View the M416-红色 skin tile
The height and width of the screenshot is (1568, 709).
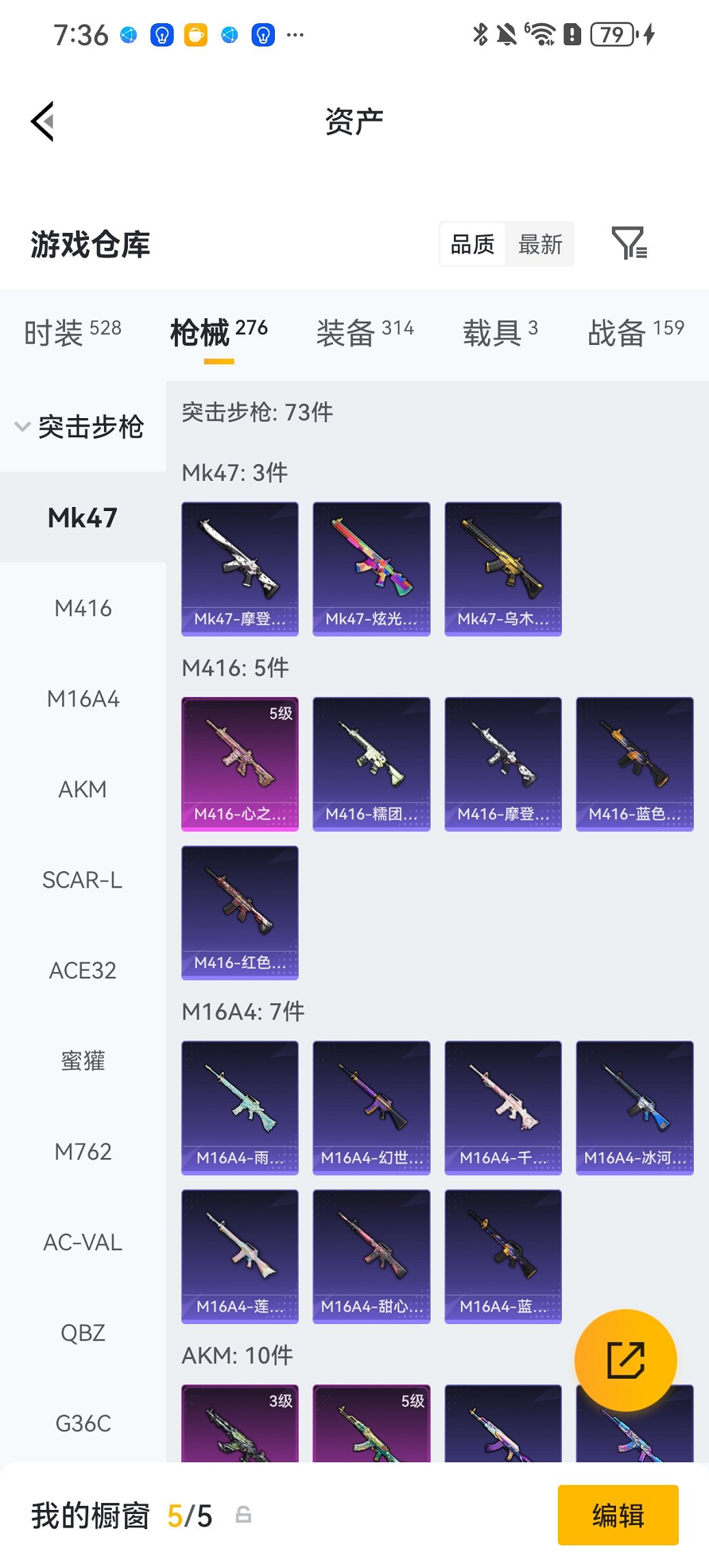240,913
